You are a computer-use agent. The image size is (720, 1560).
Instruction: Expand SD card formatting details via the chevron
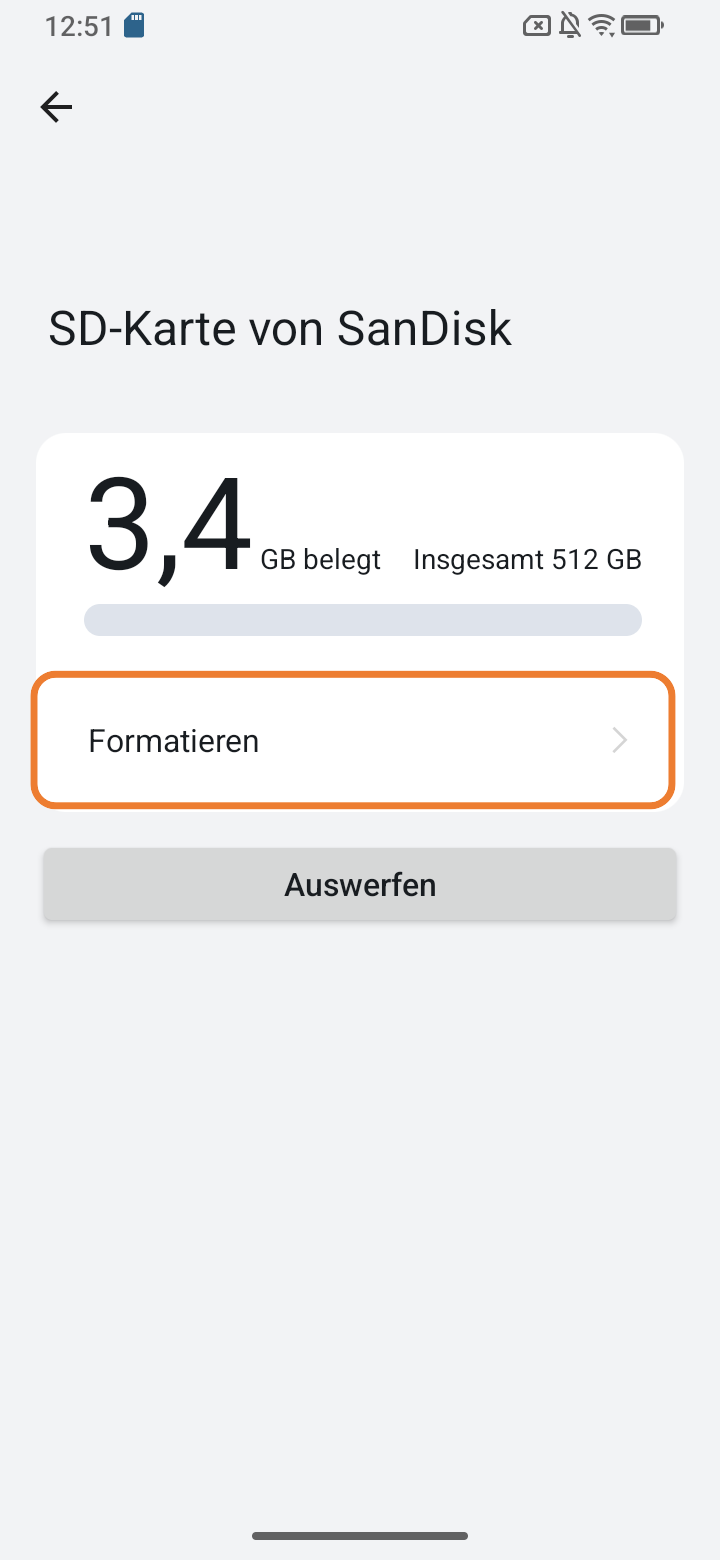620,740
